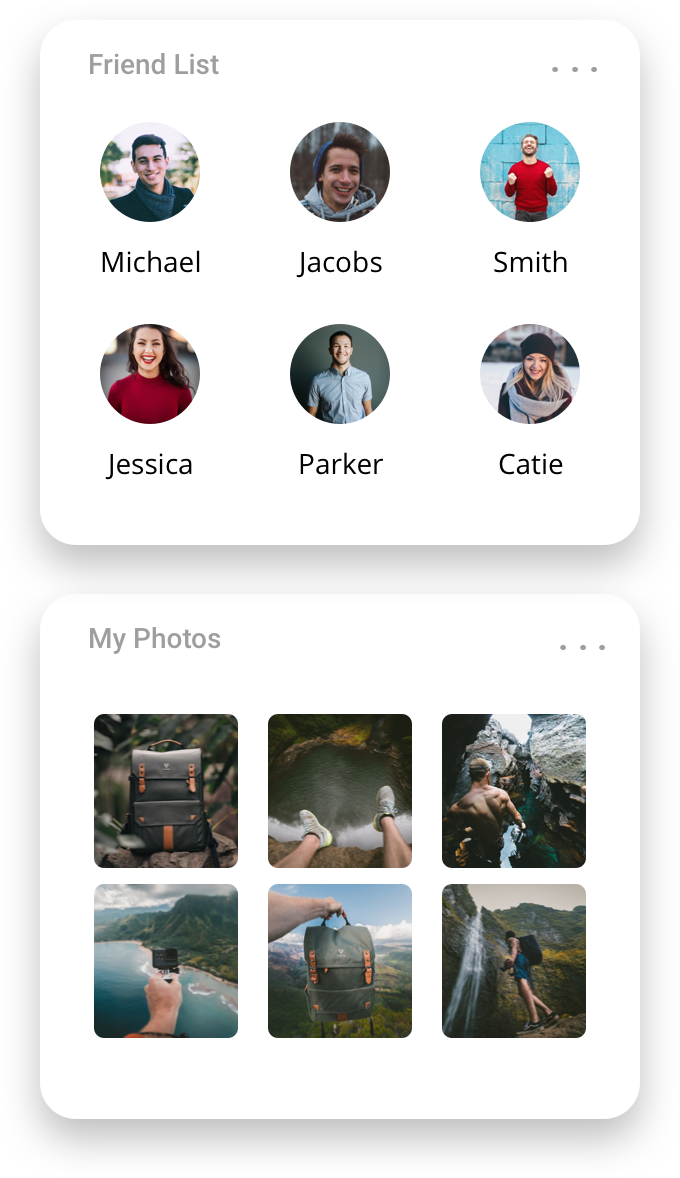The image size is (680, 1178).
Task: View the hand-held camera over coastline photo
Action: [x=166, y=961]
